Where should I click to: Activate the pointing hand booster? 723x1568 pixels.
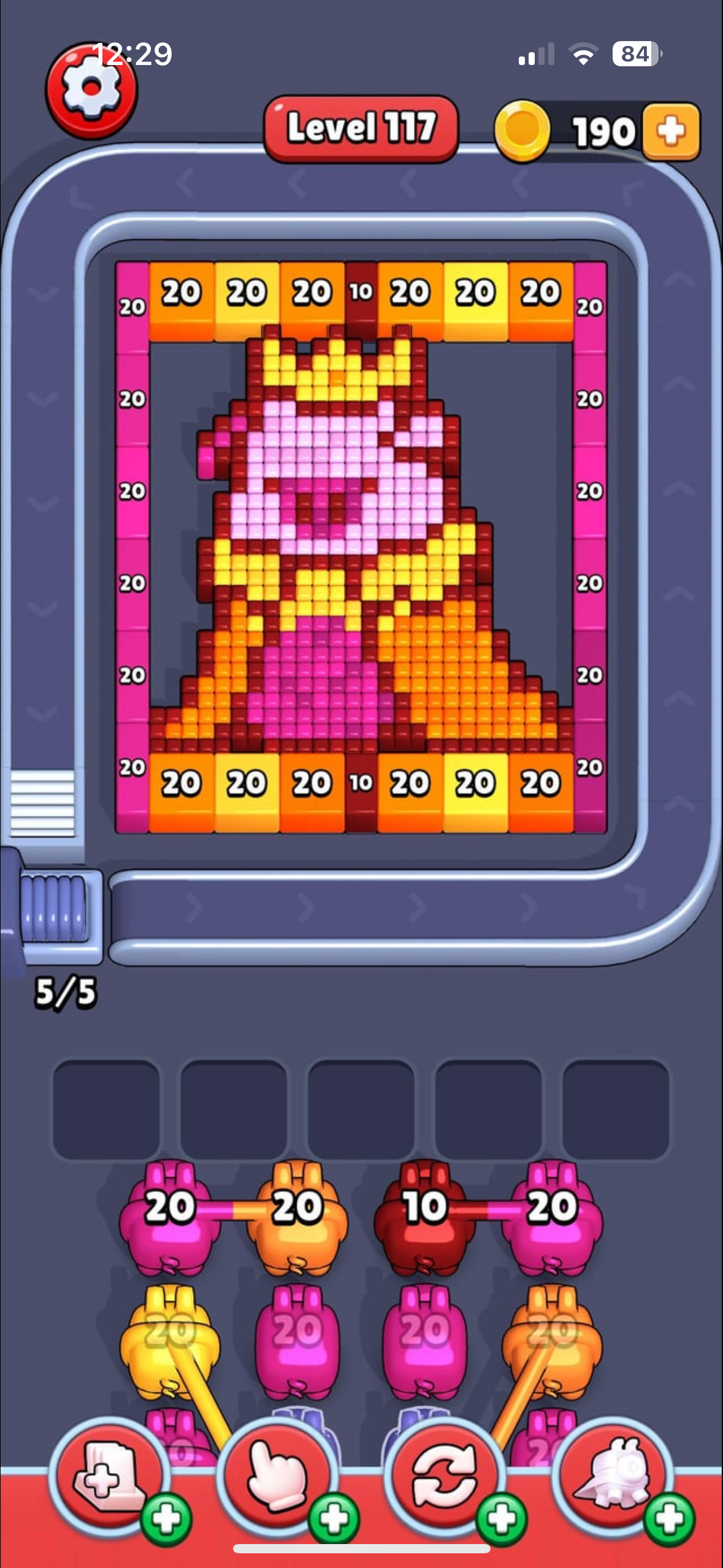[277, 1477]
